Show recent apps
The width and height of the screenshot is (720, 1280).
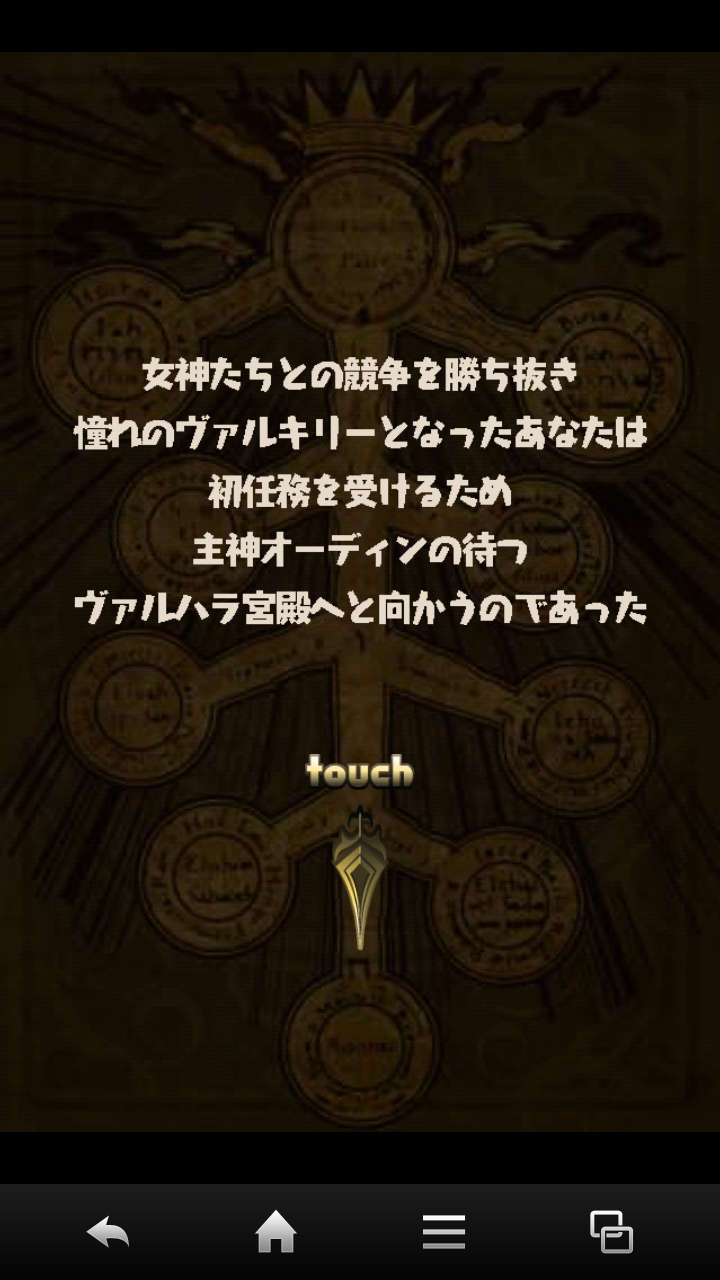[611, 1232]
